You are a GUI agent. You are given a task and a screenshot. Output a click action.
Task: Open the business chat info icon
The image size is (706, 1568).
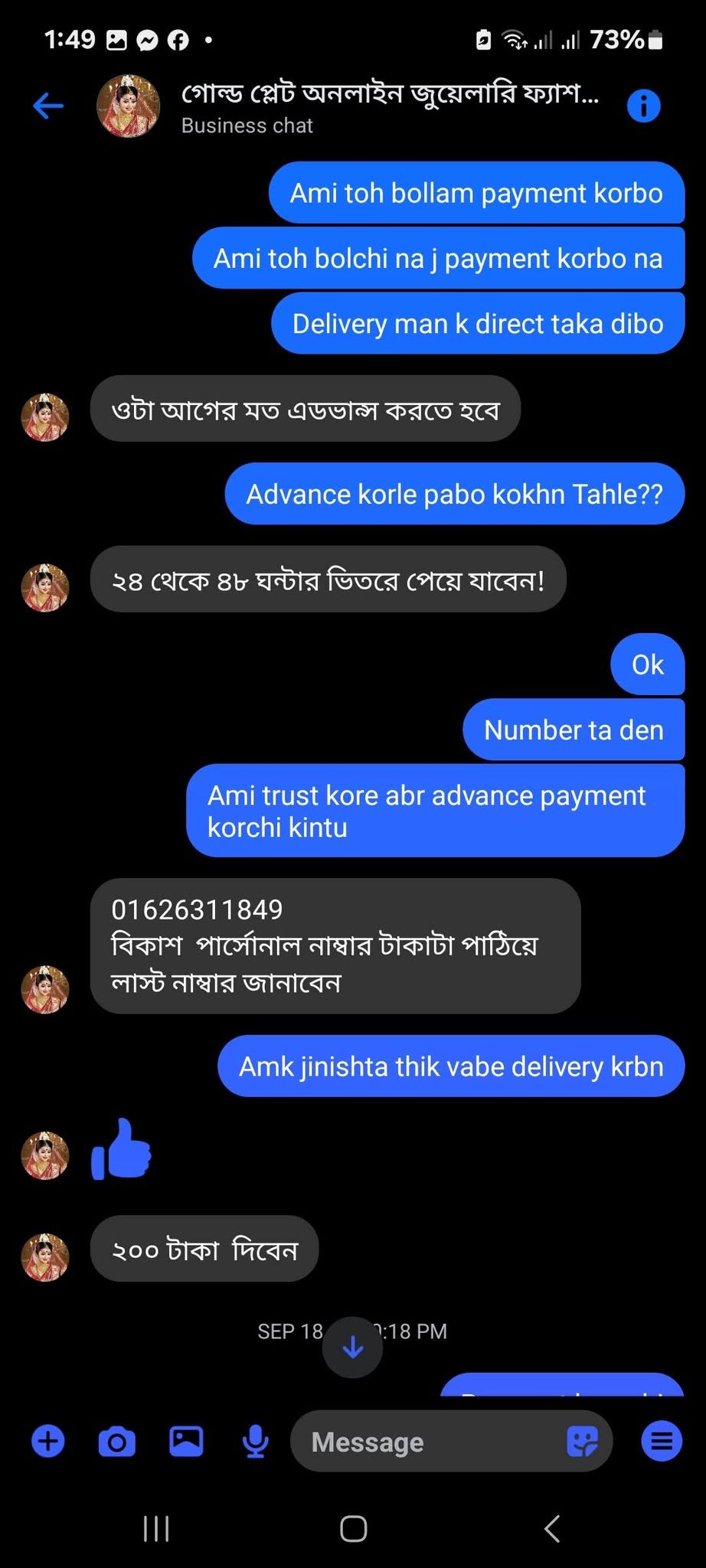coord(643,106)
